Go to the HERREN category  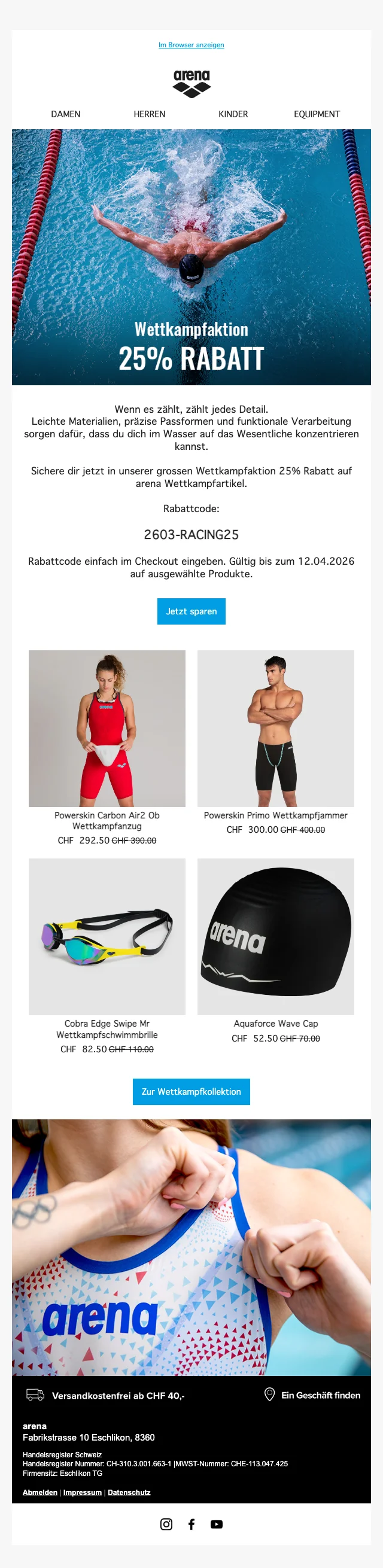click(x=149, y=114)
